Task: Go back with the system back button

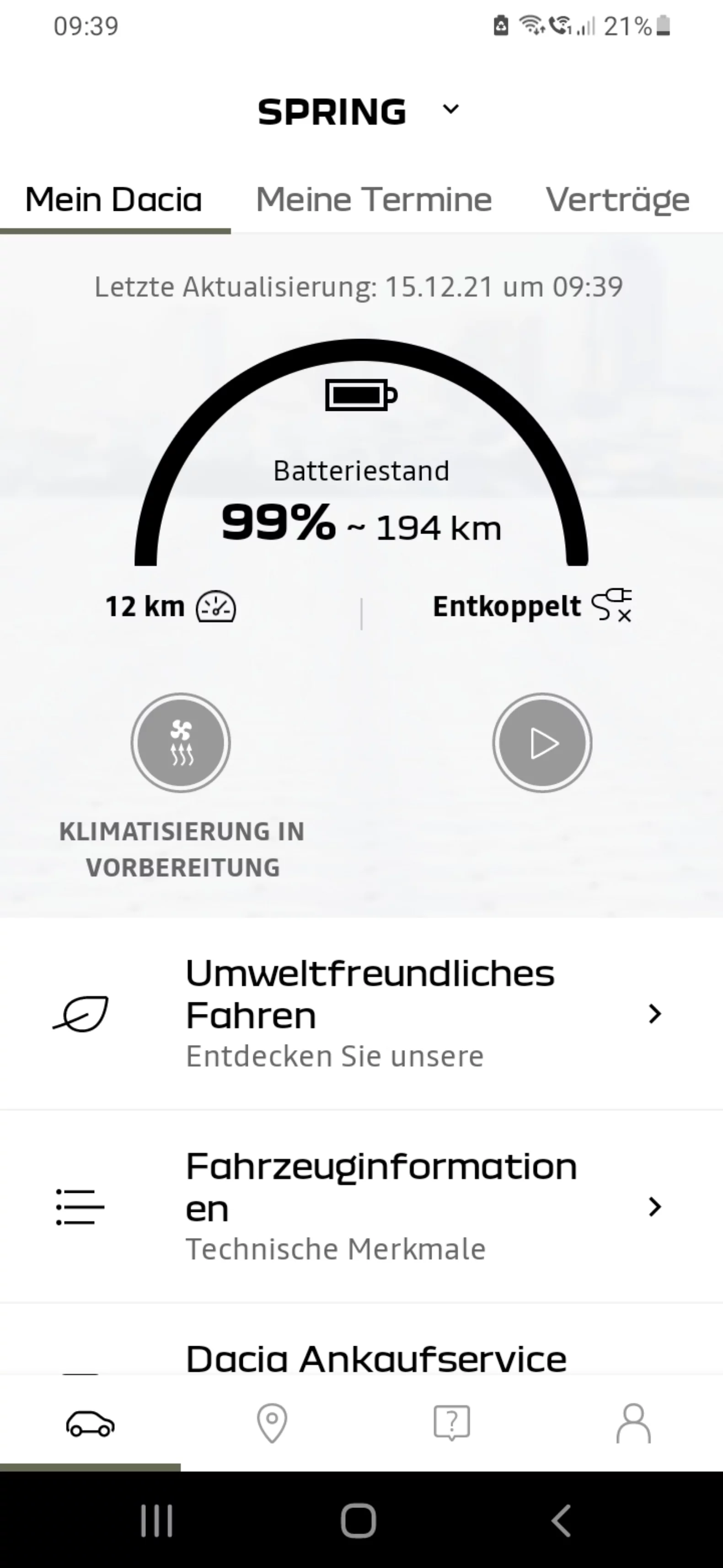Action: coord(561,1520)
